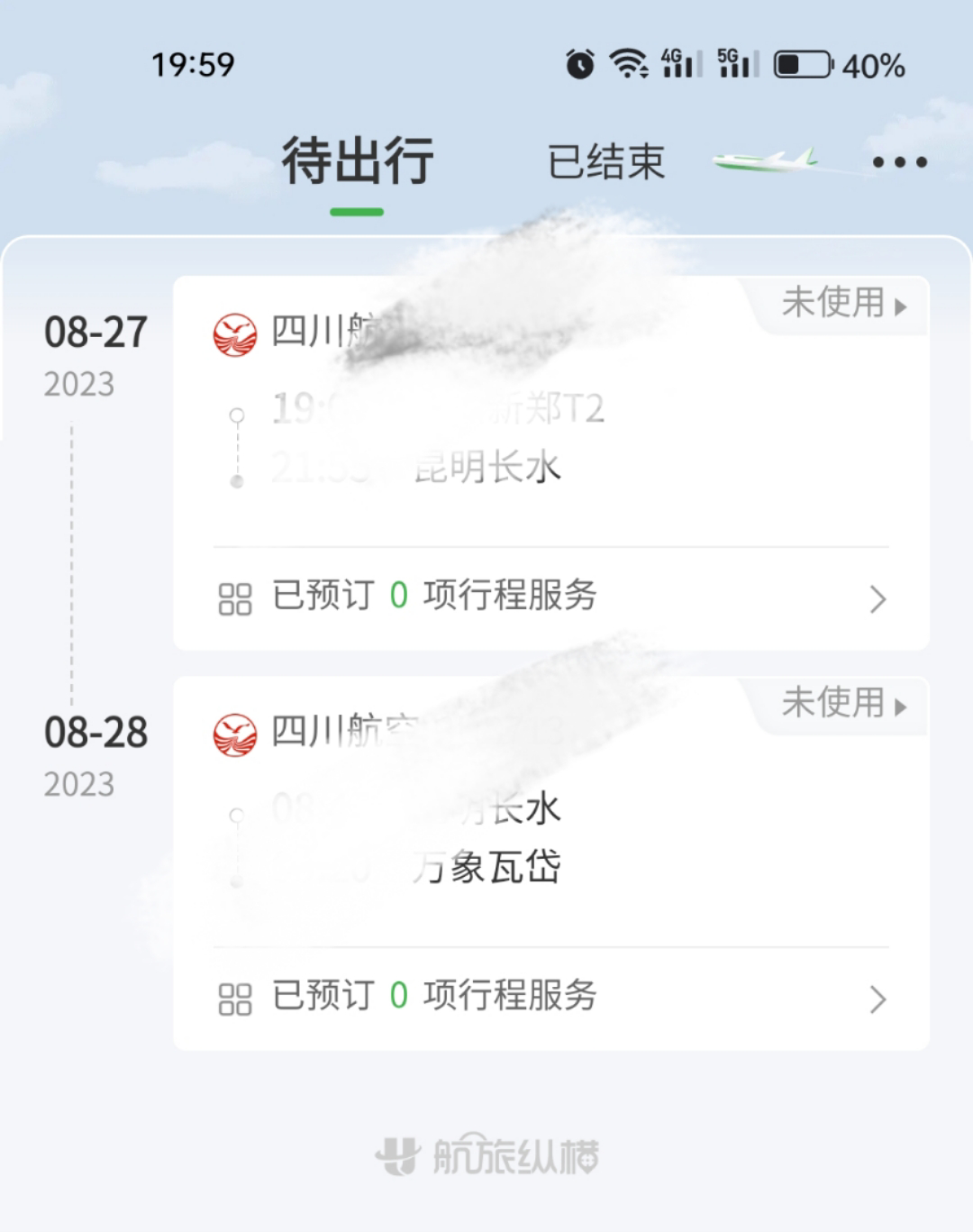Tap 未使用 on the 08-28 flight
Image resolution: width=973 pixels, height=1232 pixels.
pos(843,704)
